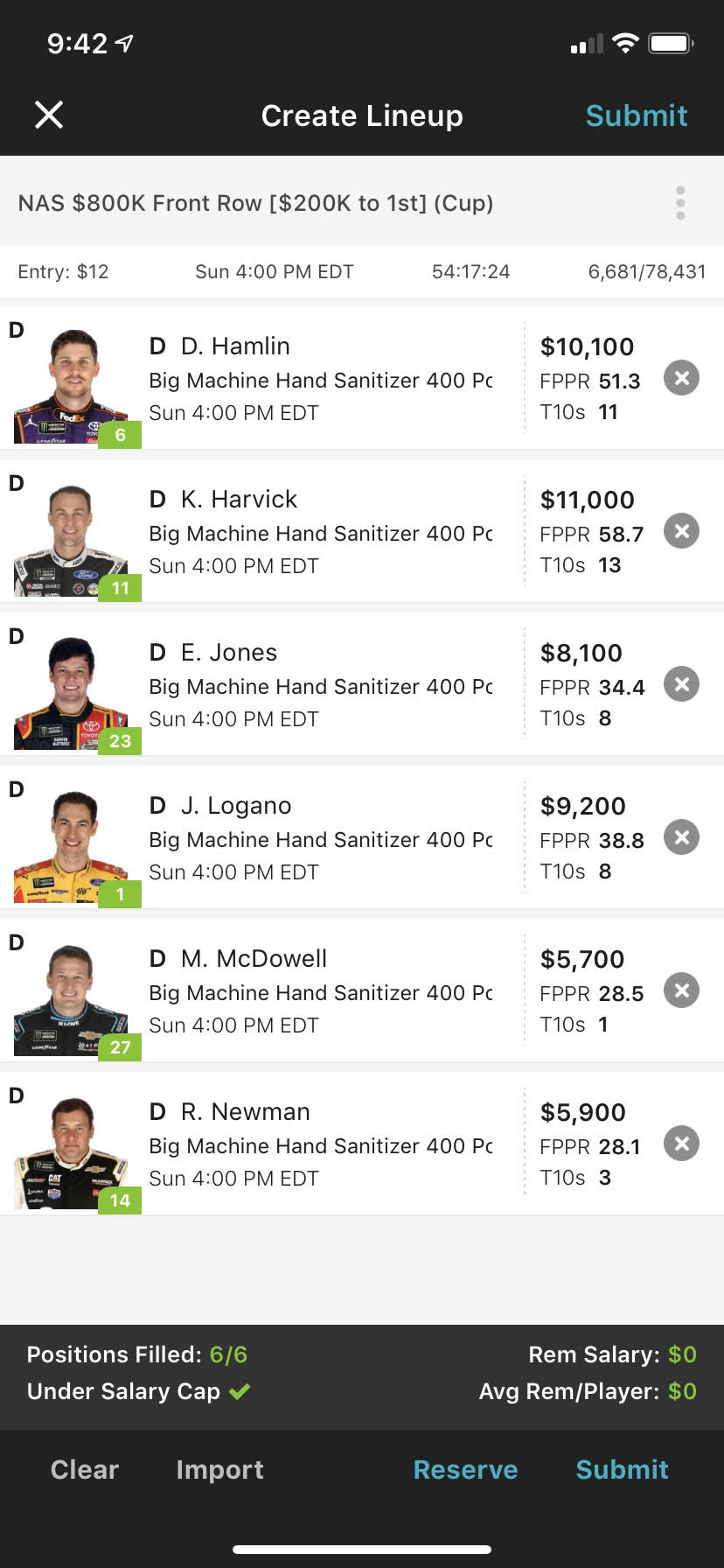Remove E. Jones from the lineup
Viewport: 724px width, 1568px height.
[681, 684]
